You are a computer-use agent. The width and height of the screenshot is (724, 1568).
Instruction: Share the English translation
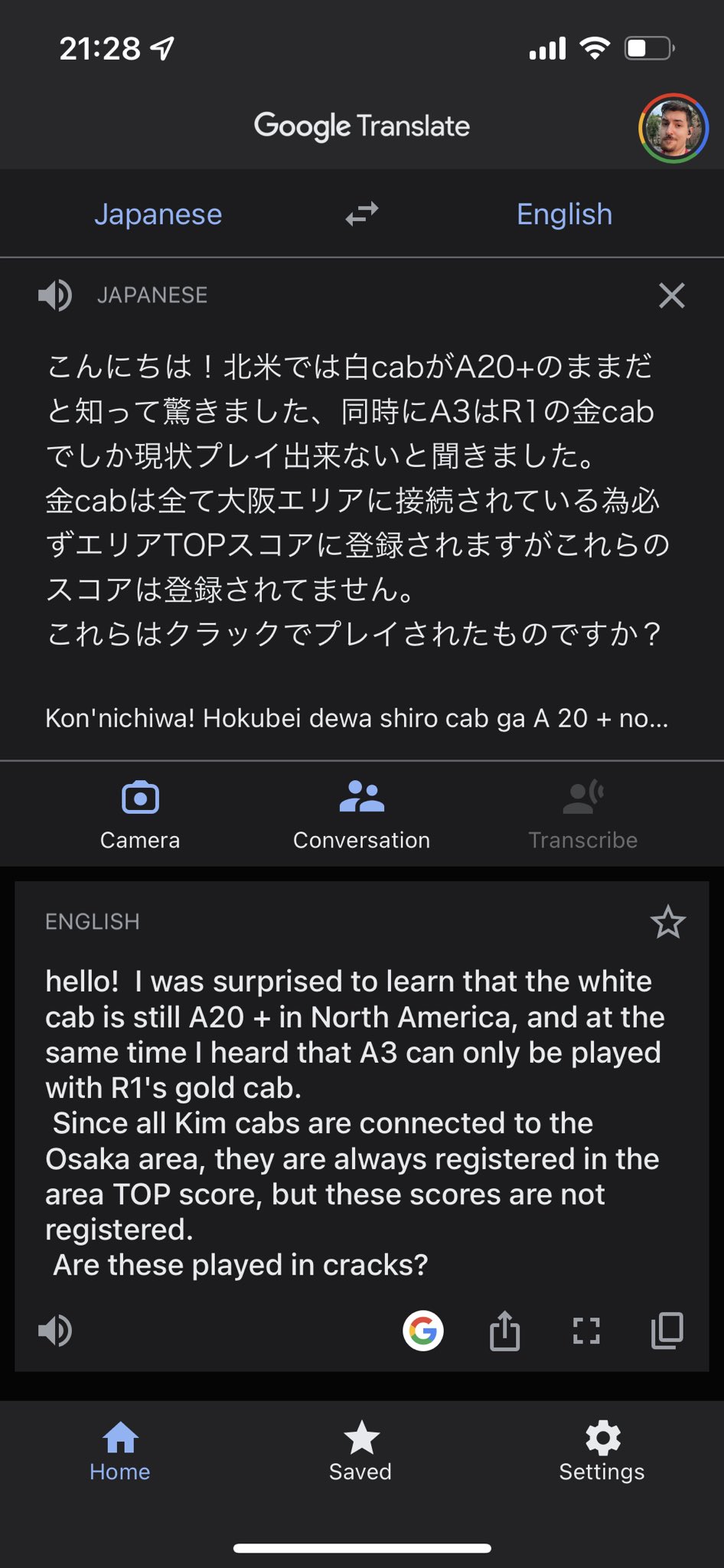click(x=504, y=1331)
